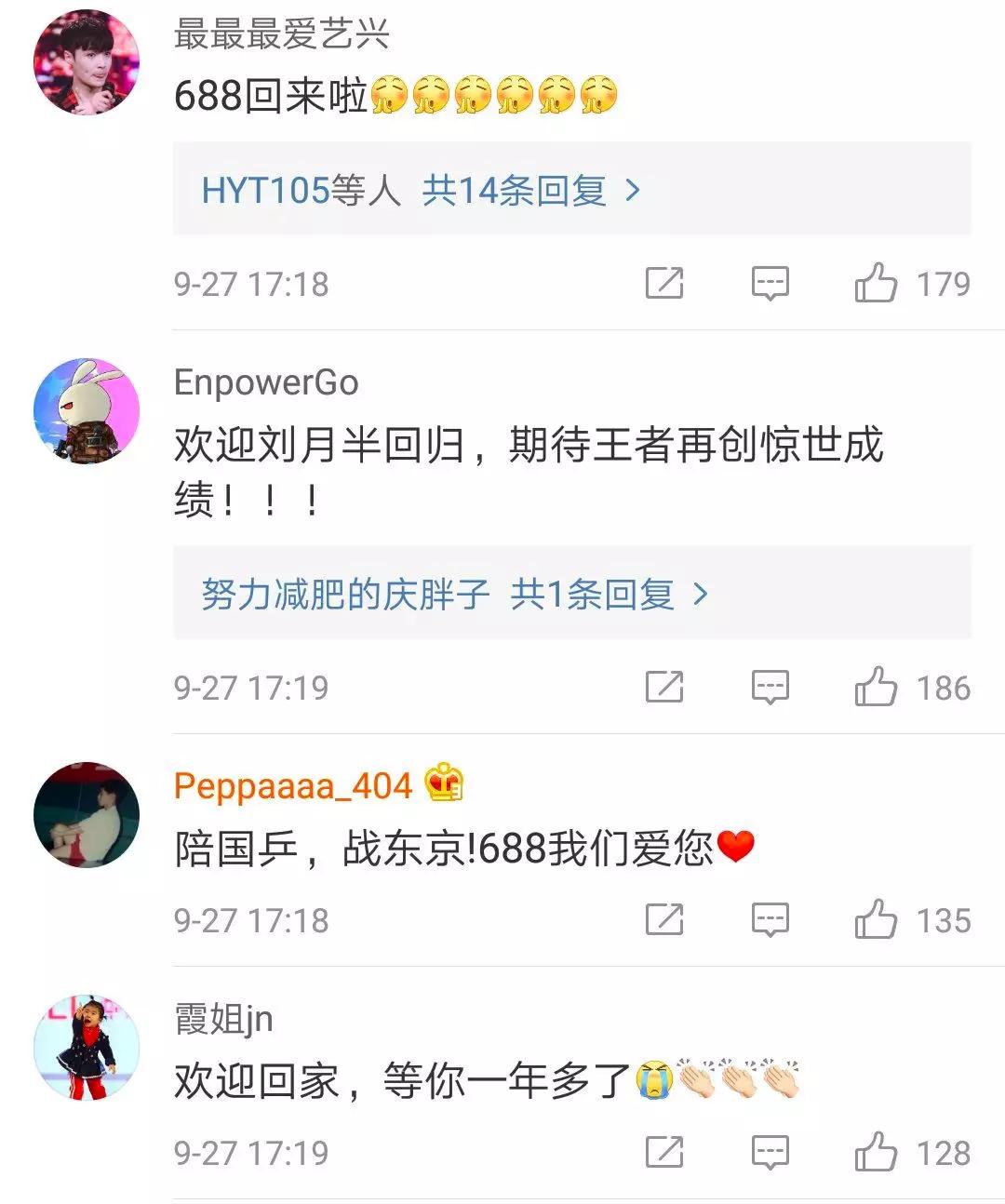The image size is (1005, 1204).
Task: Open Peppaaaa_404's username link
Action: 292,786
